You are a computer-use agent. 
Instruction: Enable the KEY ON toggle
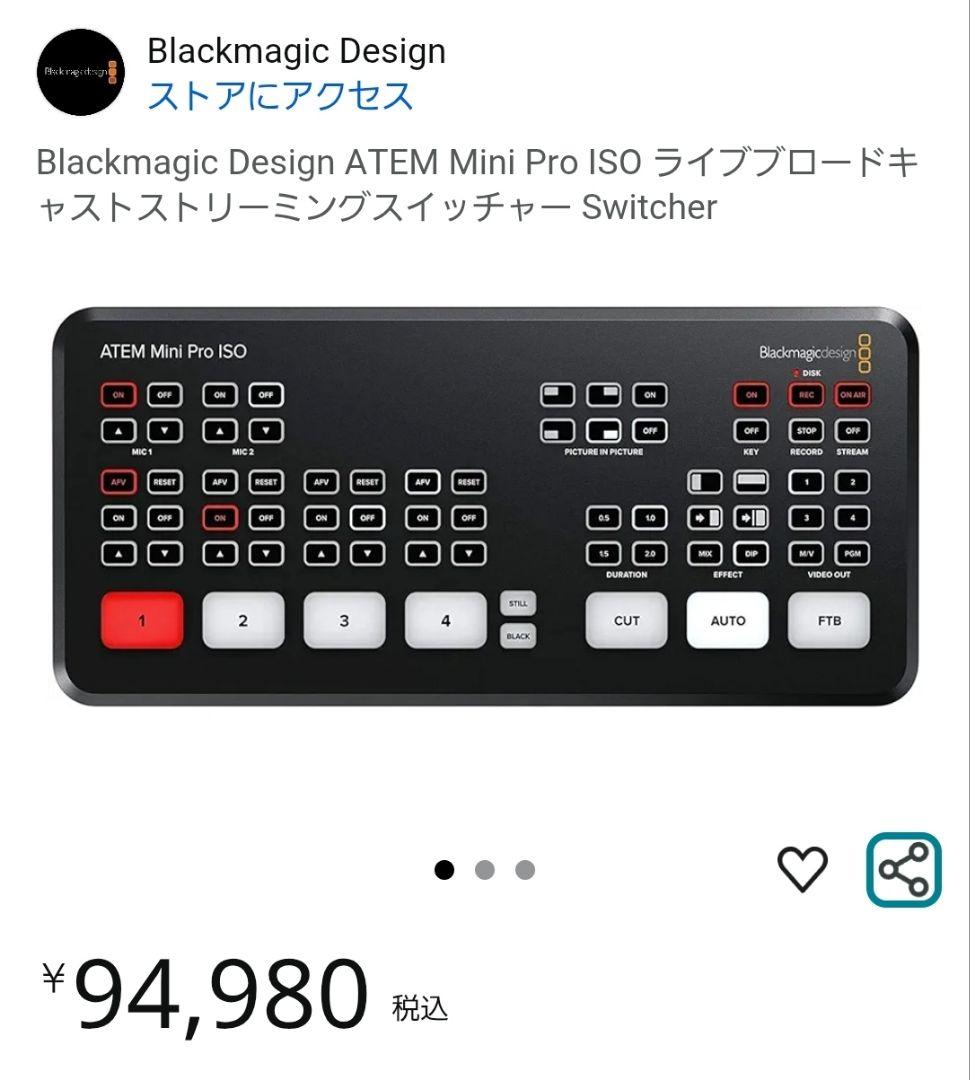751,394
